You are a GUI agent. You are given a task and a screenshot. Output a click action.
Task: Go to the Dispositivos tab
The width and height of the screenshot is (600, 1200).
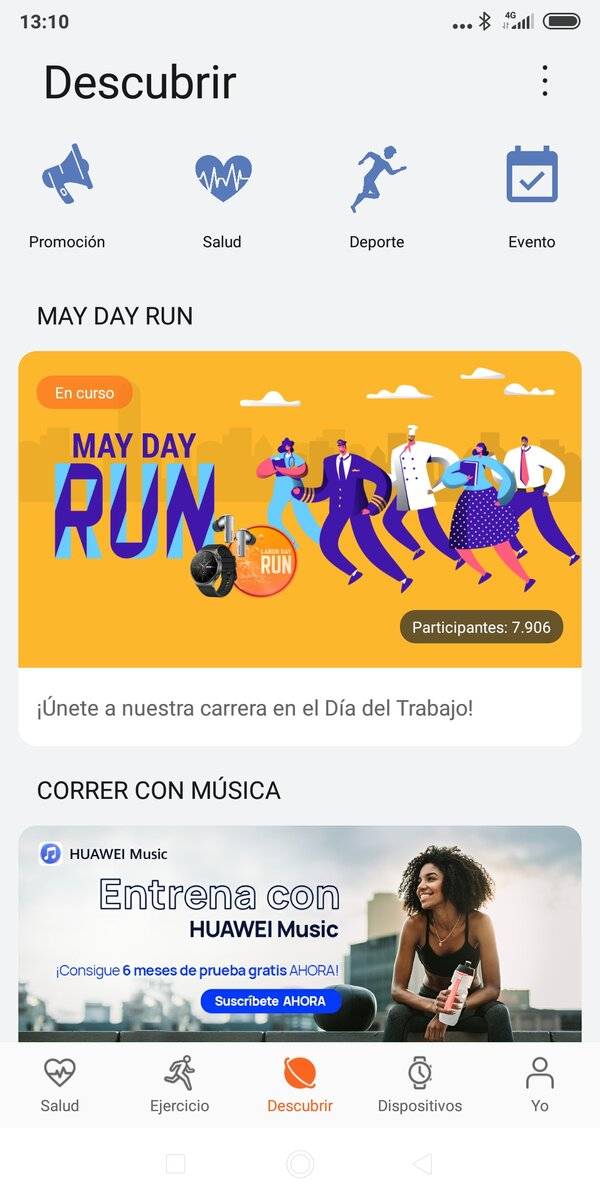(420, 1084)
